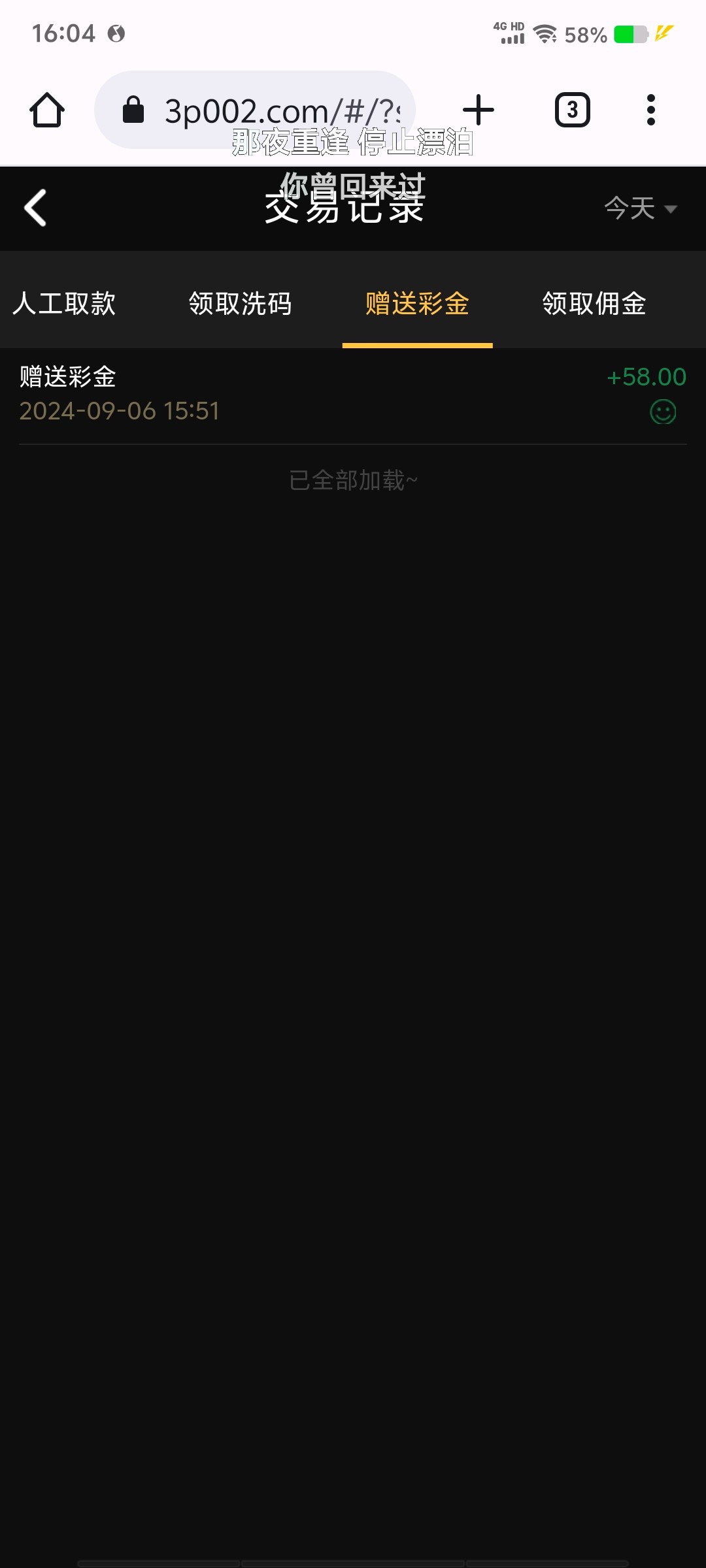Switch to the 人工取款 tab
706x1568 pixels.
coord(64,303)
